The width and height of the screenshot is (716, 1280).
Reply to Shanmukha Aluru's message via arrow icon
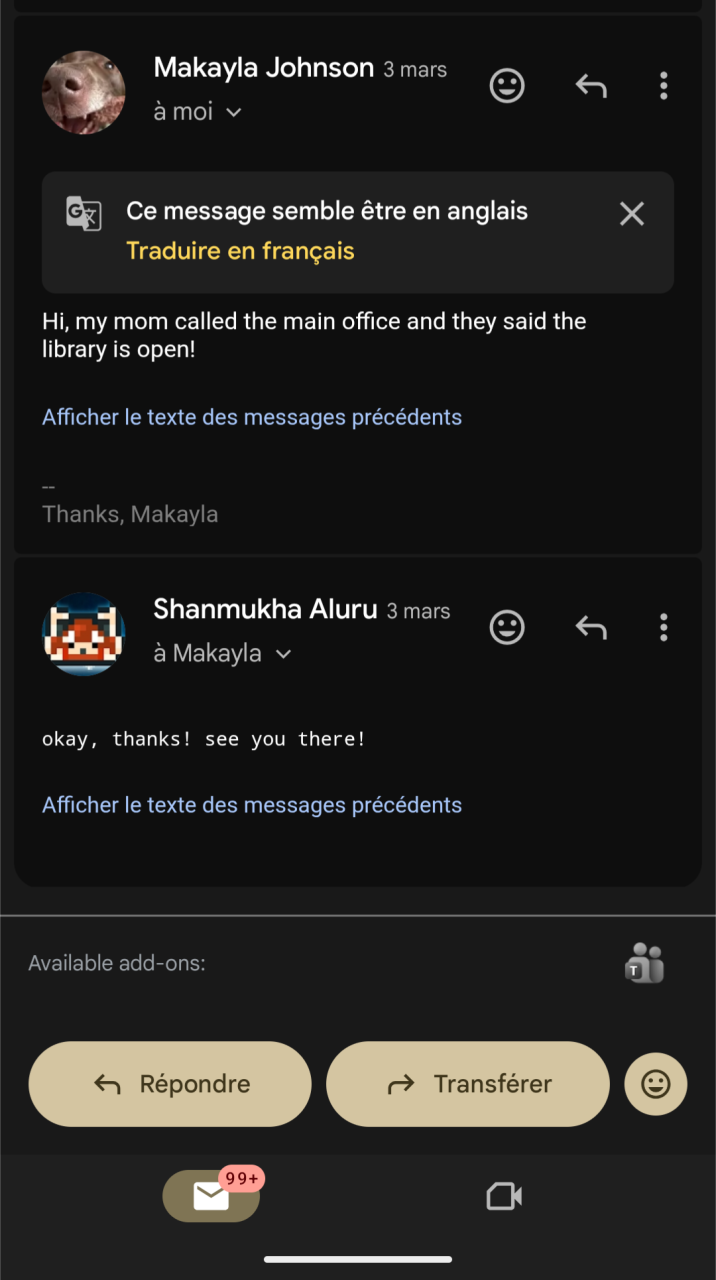click(x=591, y=628)
